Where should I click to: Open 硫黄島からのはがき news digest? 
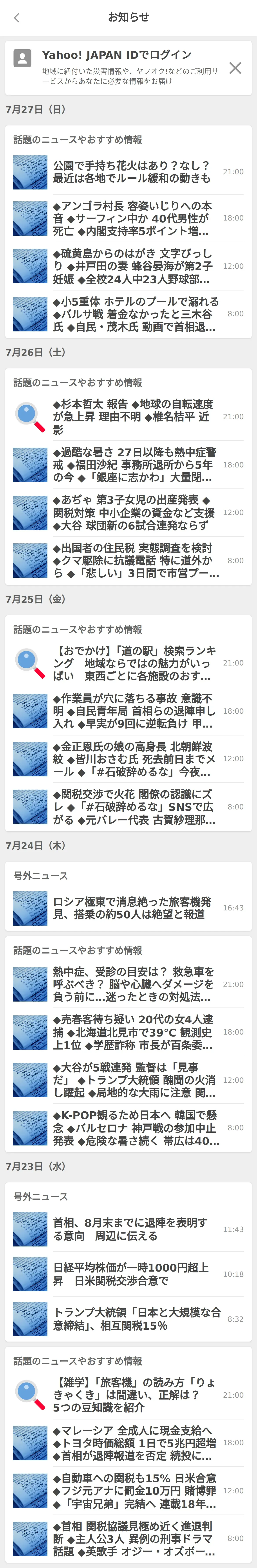point(131,267)
